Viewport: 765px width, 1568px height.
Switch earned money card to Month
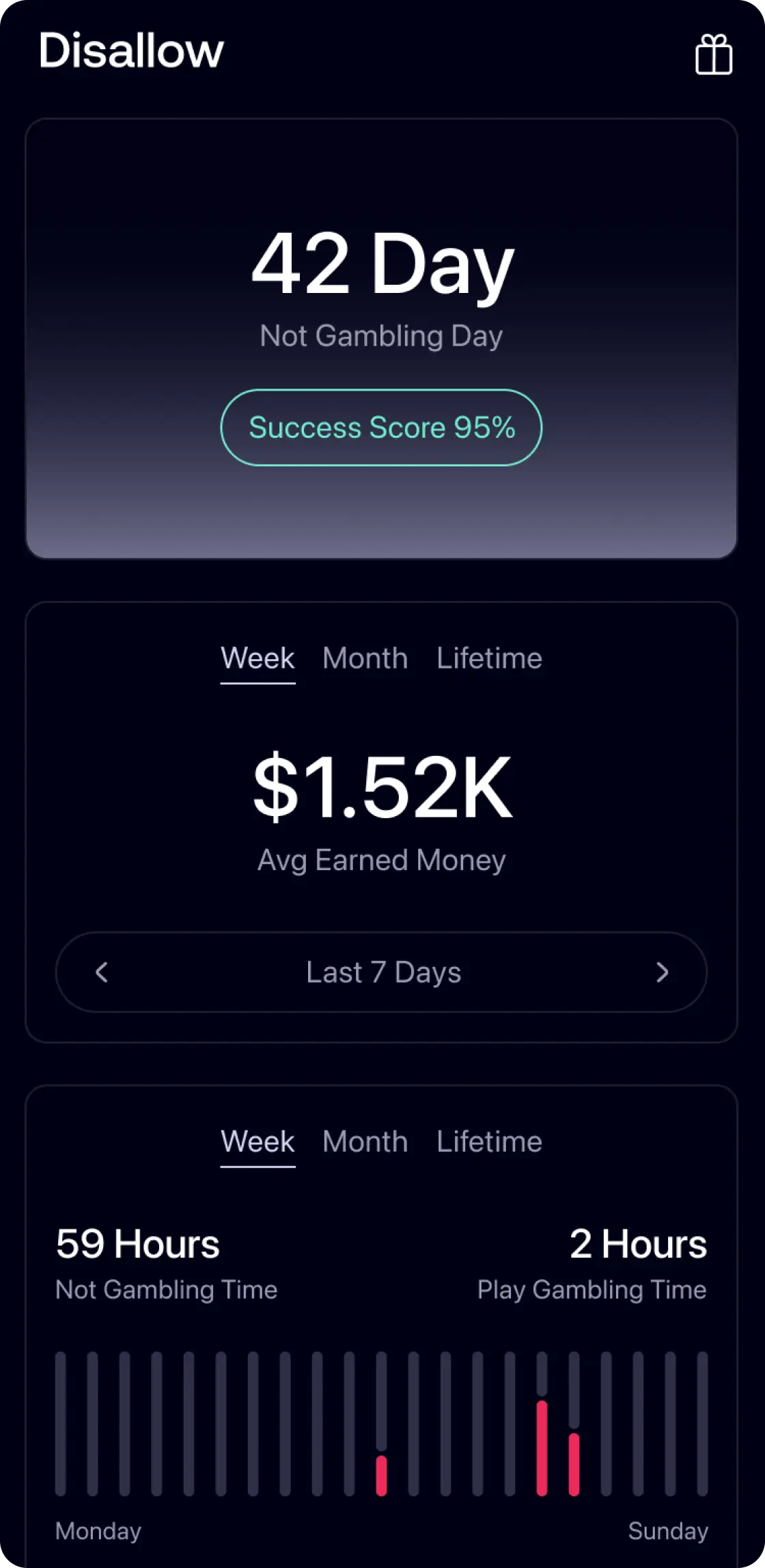click(x=365, y=658)
